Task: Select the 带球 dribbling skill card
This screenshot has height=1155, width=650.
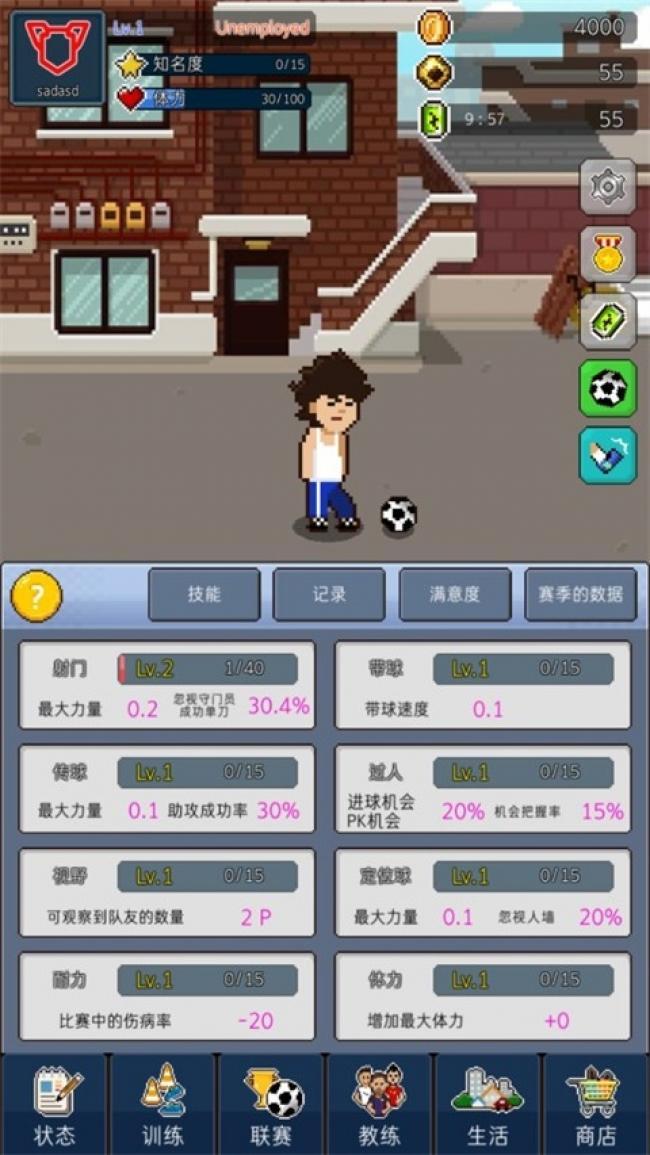Action: 483,686
